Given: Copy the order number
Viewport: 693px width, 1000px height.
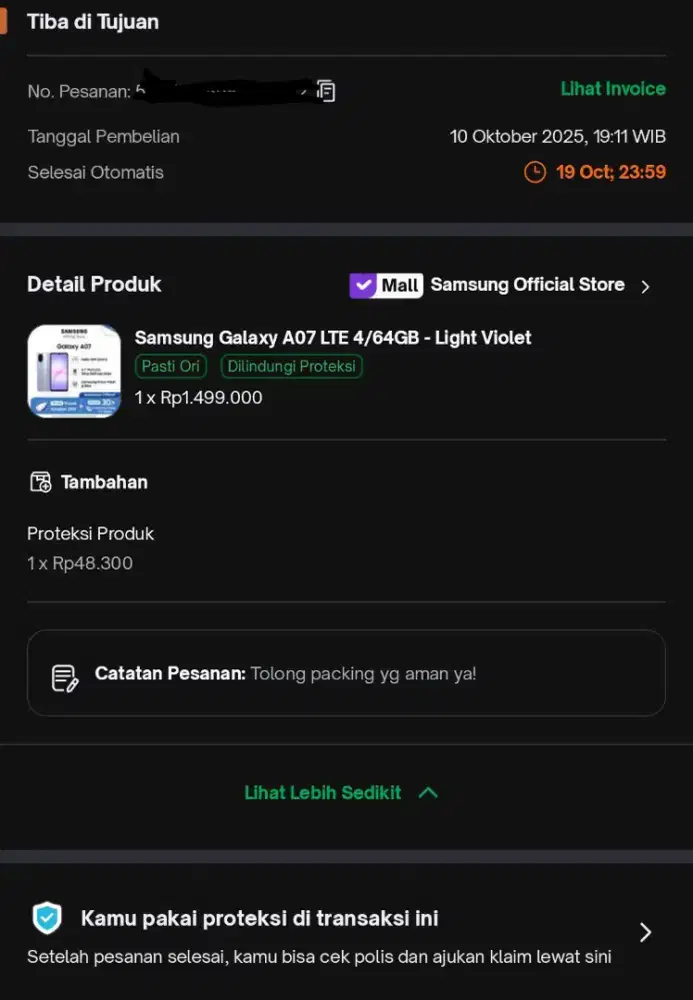Looking at the screenshot, I should click(326, 91).
